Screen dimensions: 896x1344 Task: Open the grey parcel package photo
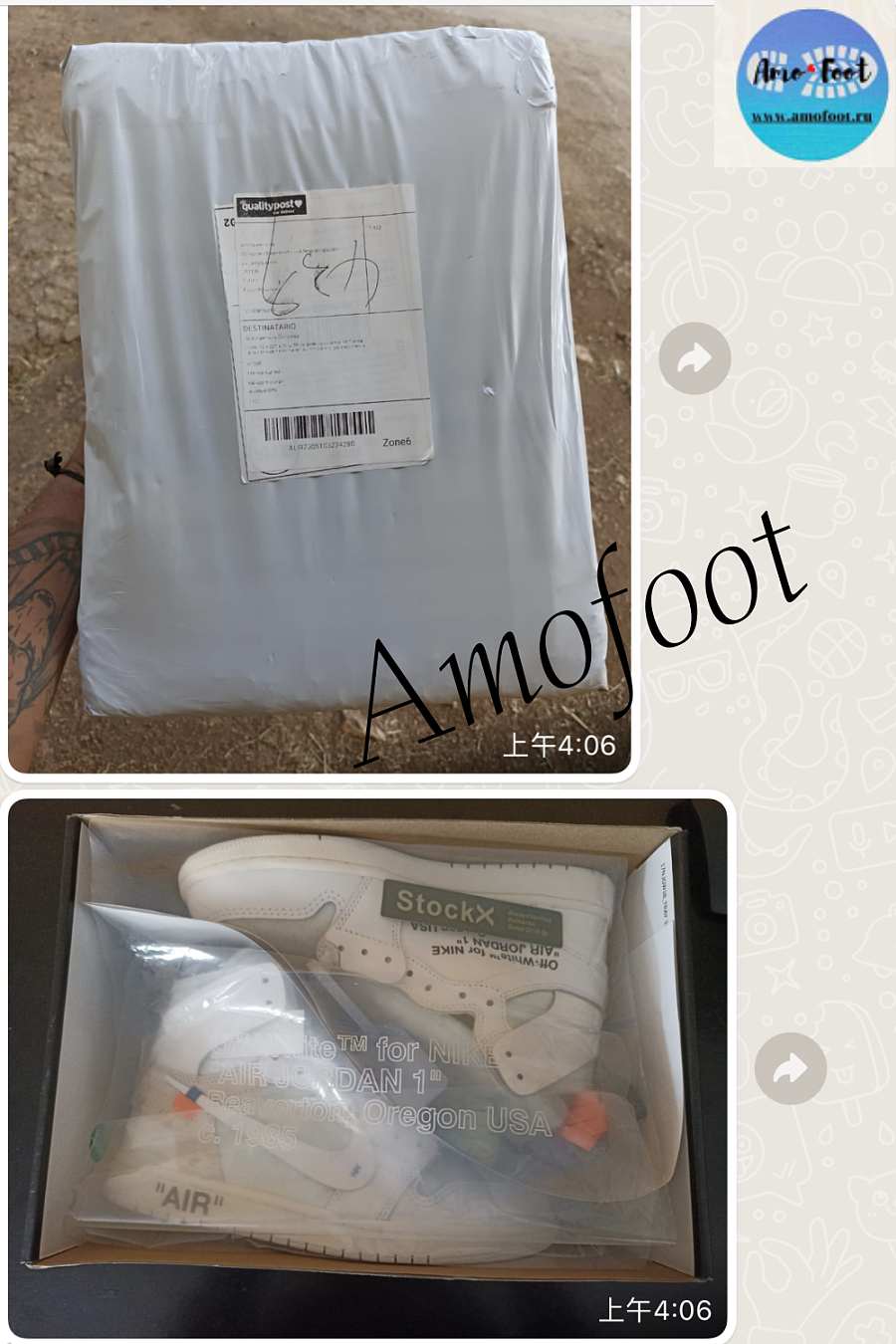coord(319,388)
